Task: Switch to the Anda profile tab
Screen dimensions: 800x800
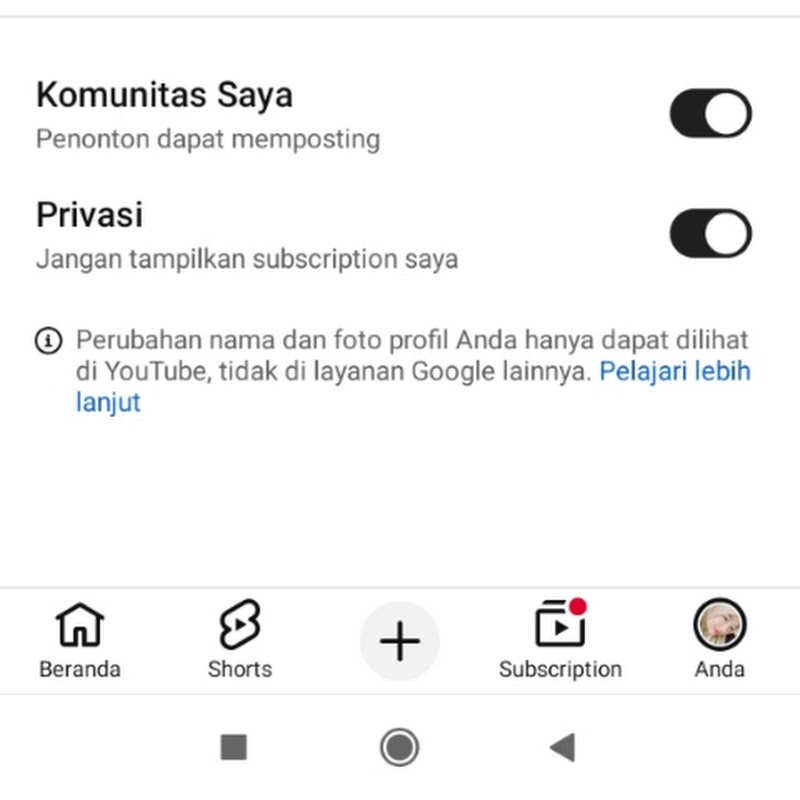Action: tap(719, 640)
